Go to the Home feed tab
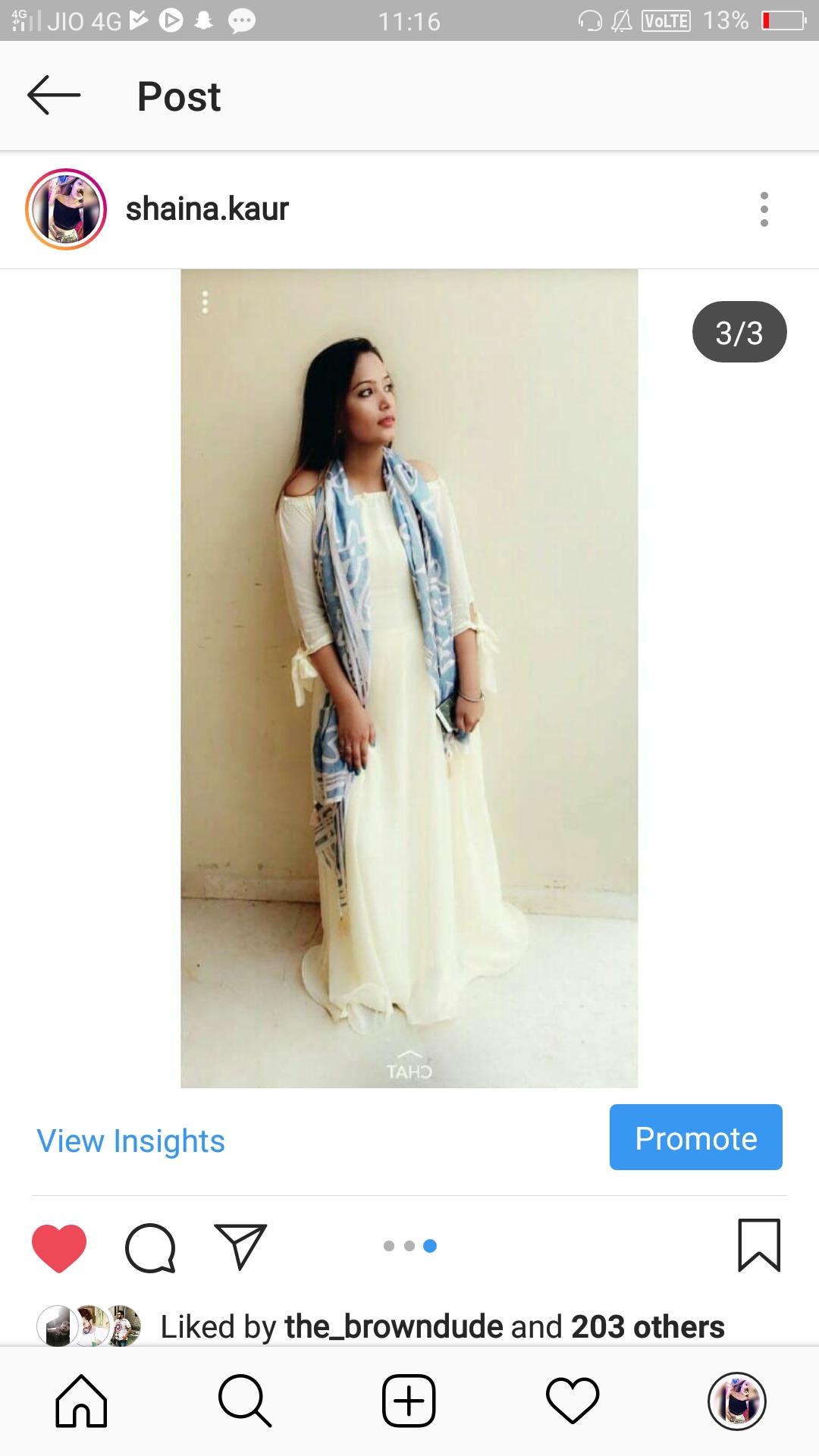 81,1401
